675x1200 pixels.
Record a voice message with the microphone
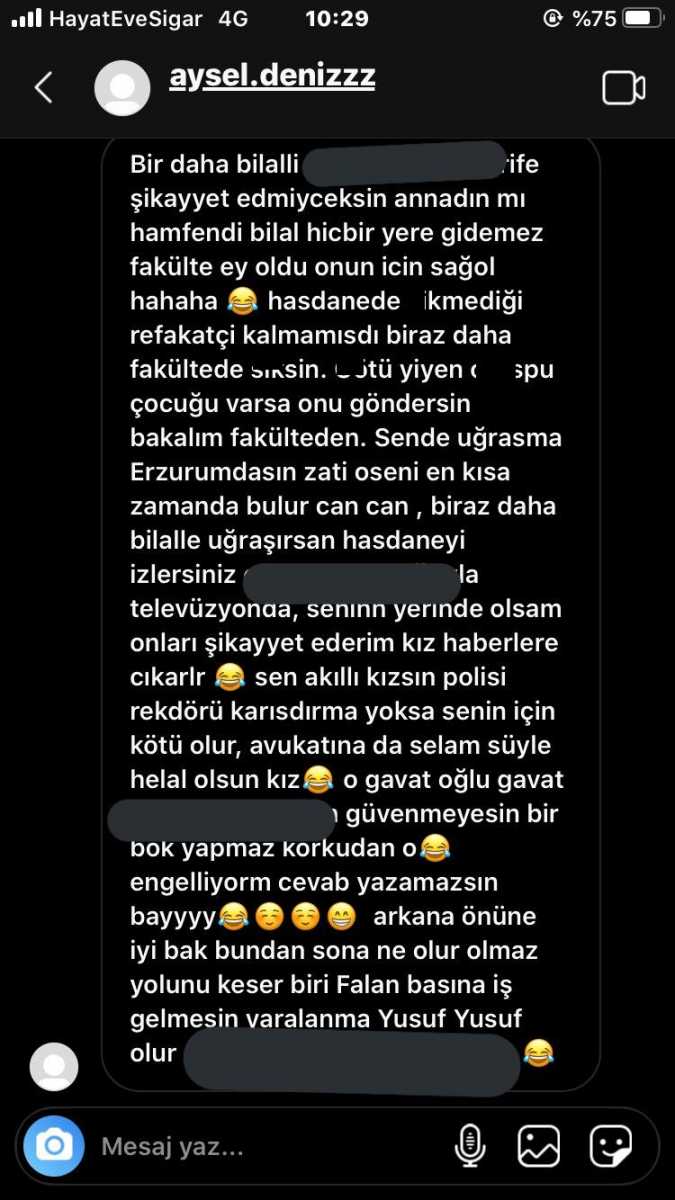point(469,1146)
